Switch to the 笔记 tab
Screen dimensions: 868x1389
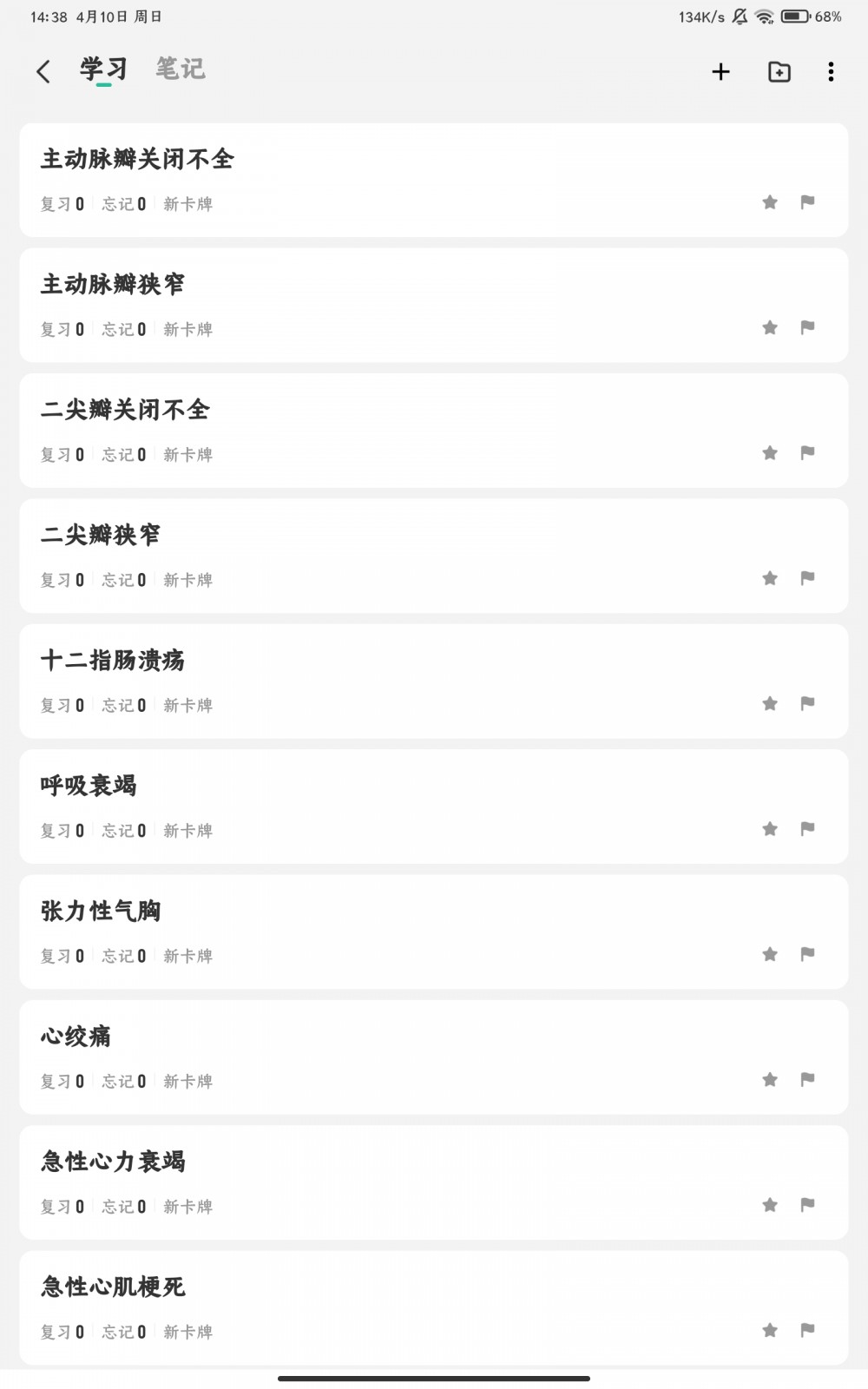181,69
